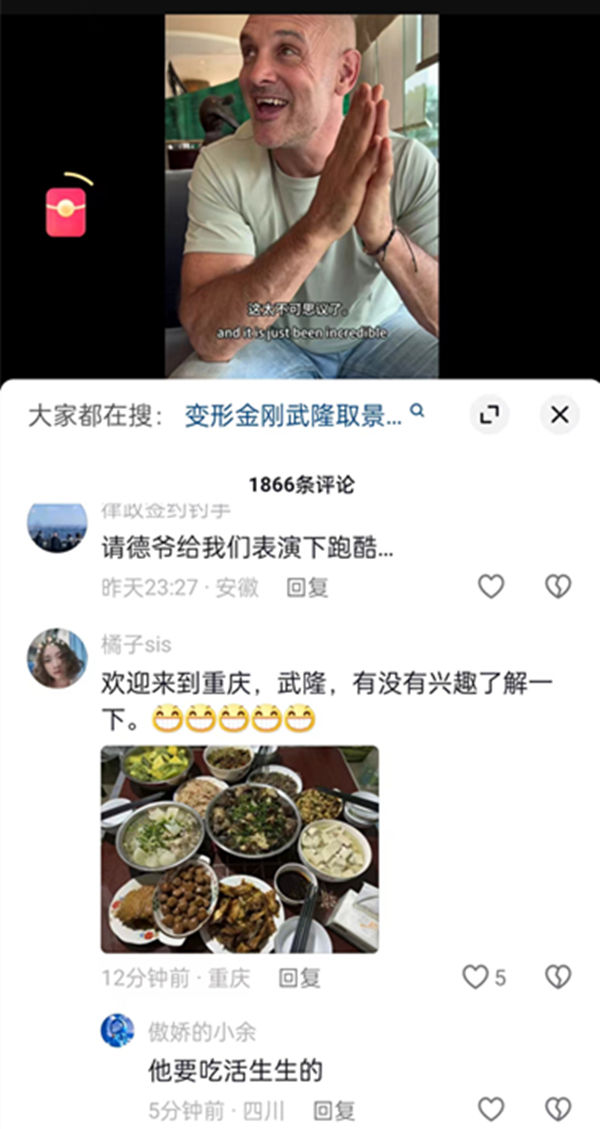Dislike the reply 他要吃活生生的
600x1129 pixels.
pos(557,1109)
